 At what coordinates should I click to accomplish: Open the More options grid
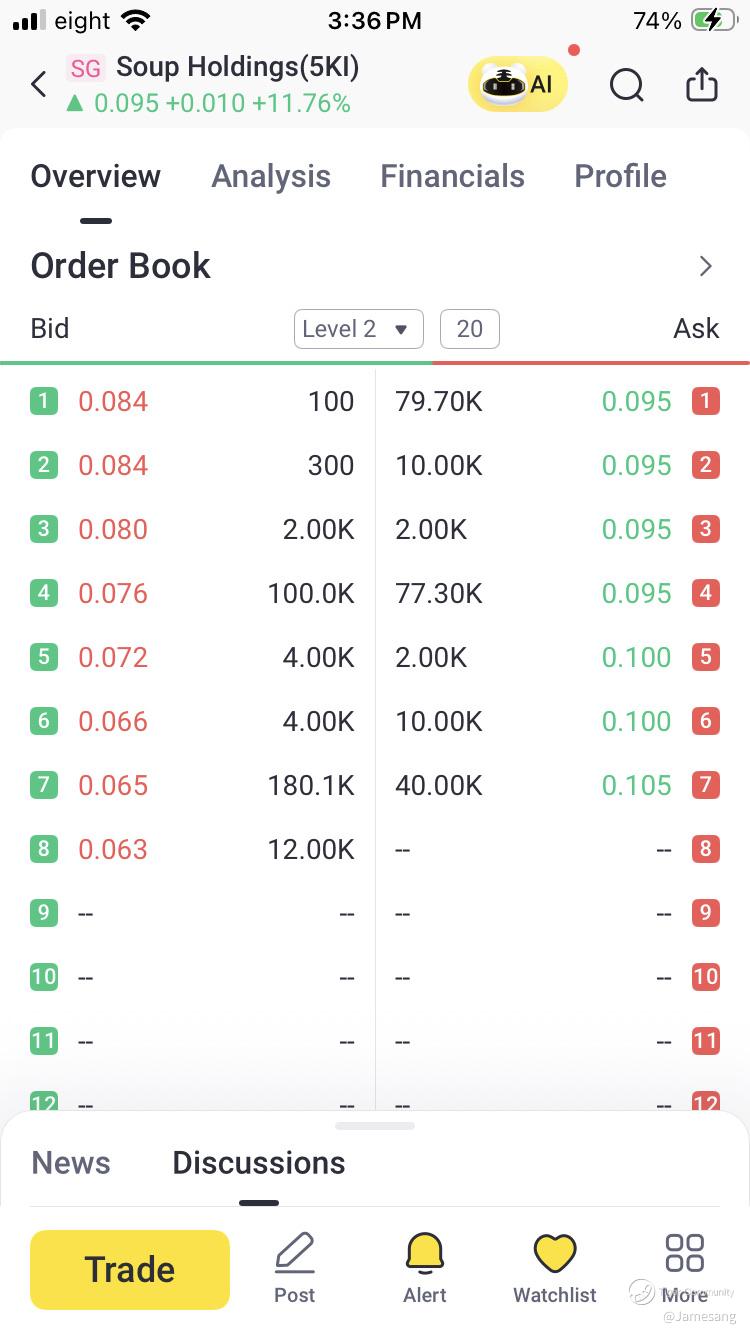(x=684, y=1268)
